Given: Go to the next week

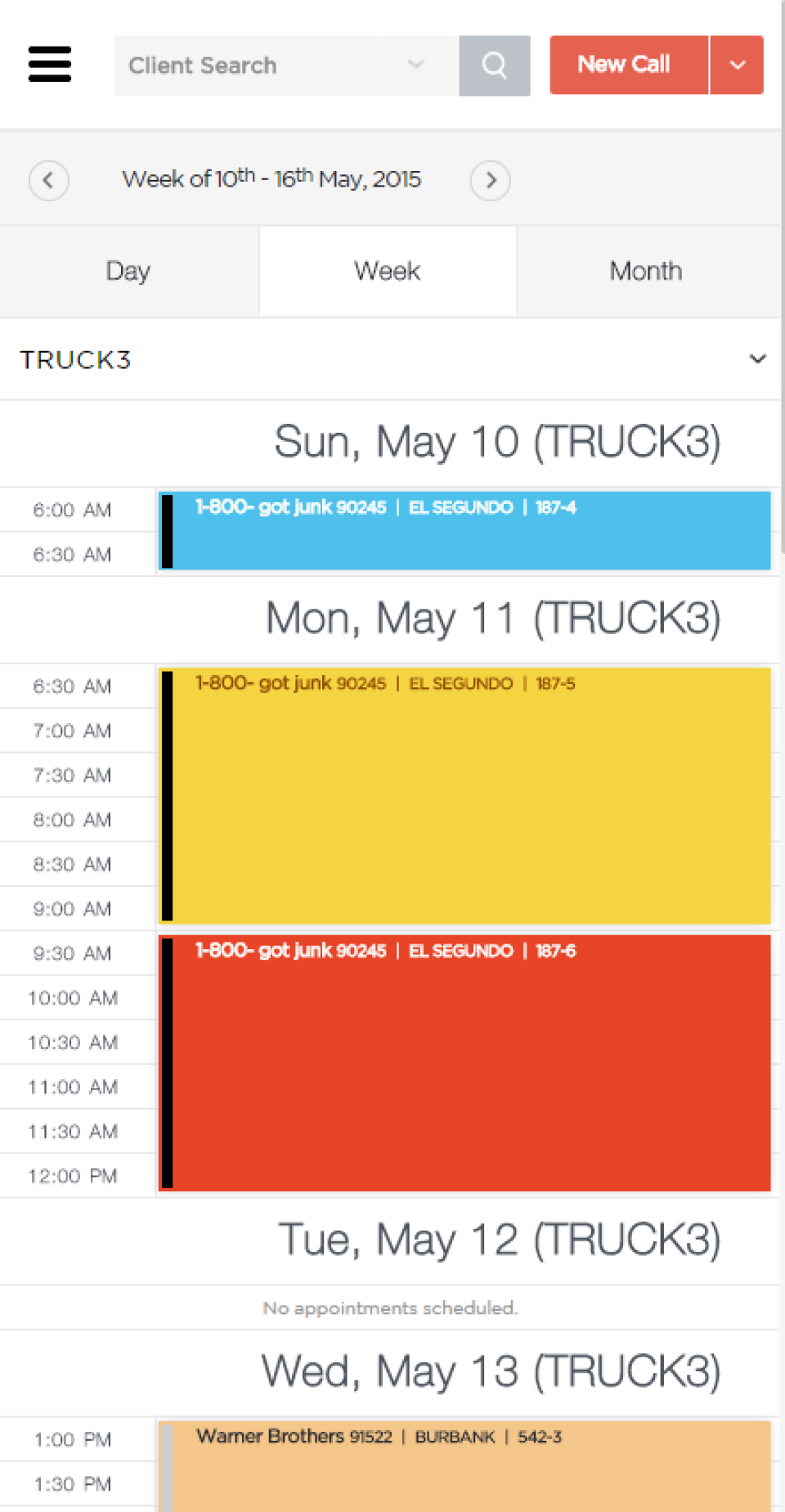Looking at the screenshot, I should click(490, 180).
